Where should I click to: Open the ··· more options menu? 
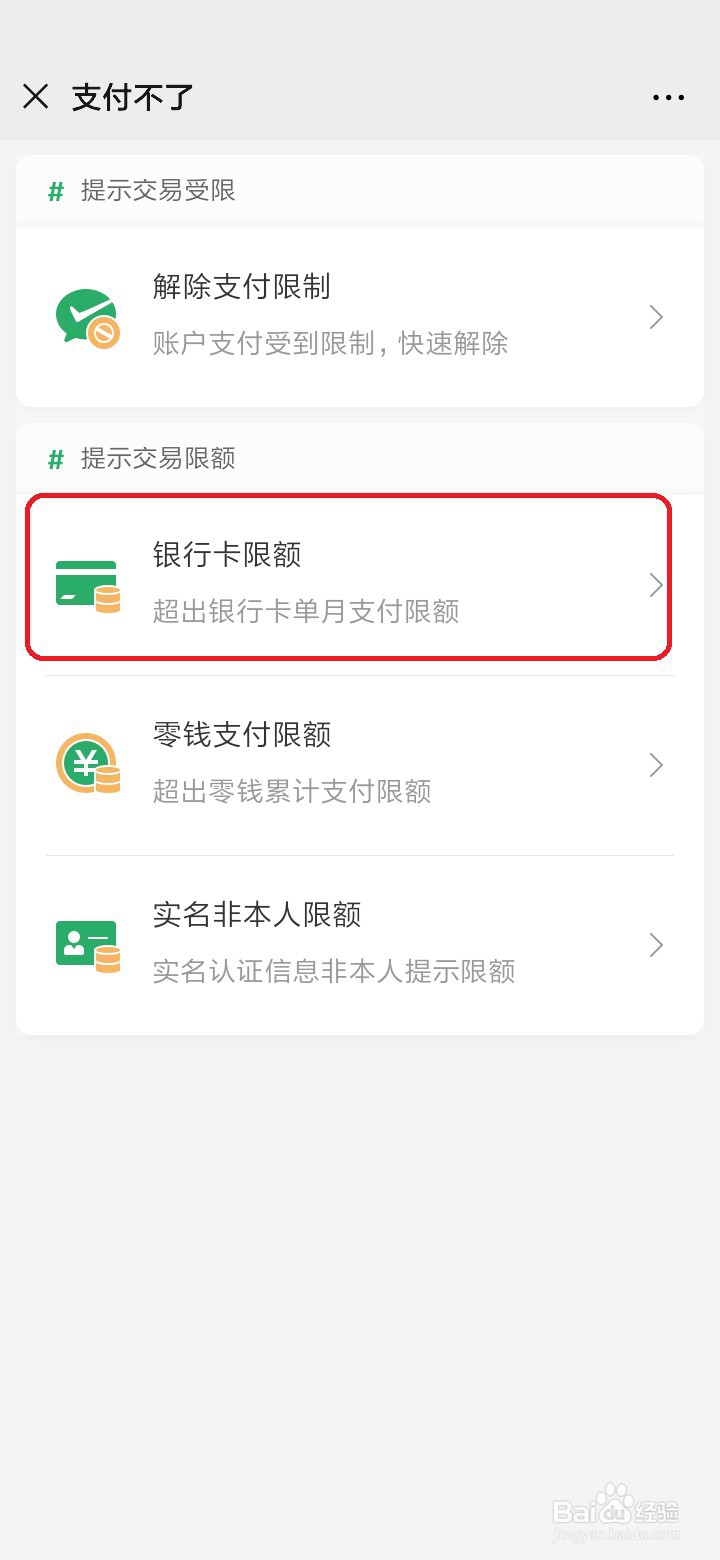(x=667, y=96)
